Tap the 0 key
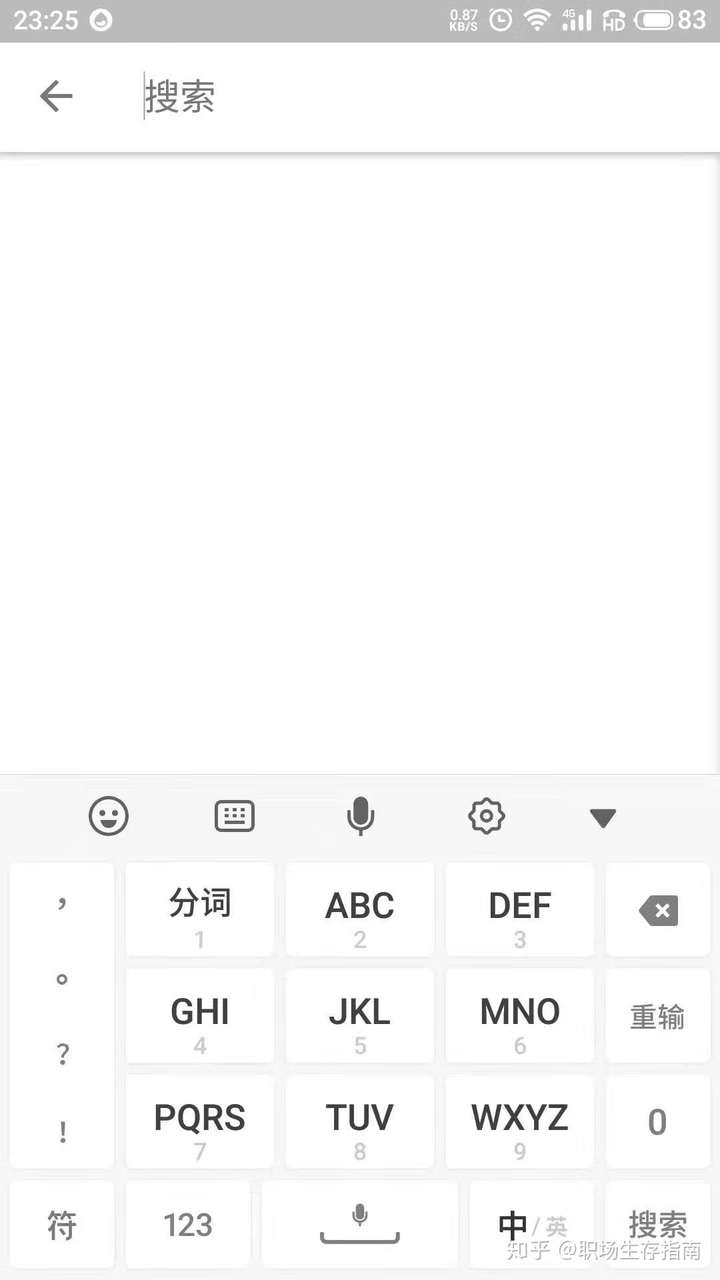The width and height of the screenshot is (720, 1280). pyautogui.click(x=657, y=1122)
